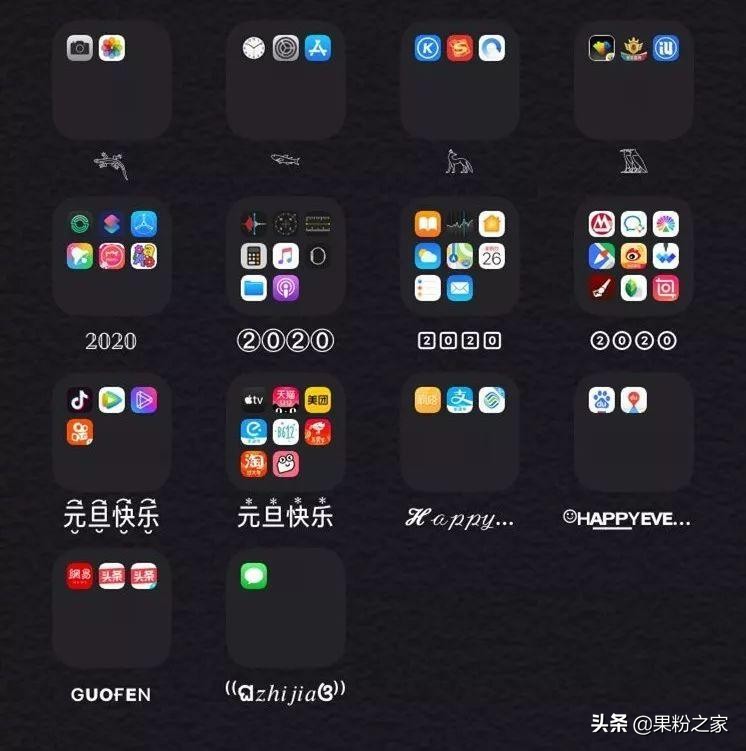Launch Weibo
This screenshot has height=751, width=746.
[x=317, y=431]
